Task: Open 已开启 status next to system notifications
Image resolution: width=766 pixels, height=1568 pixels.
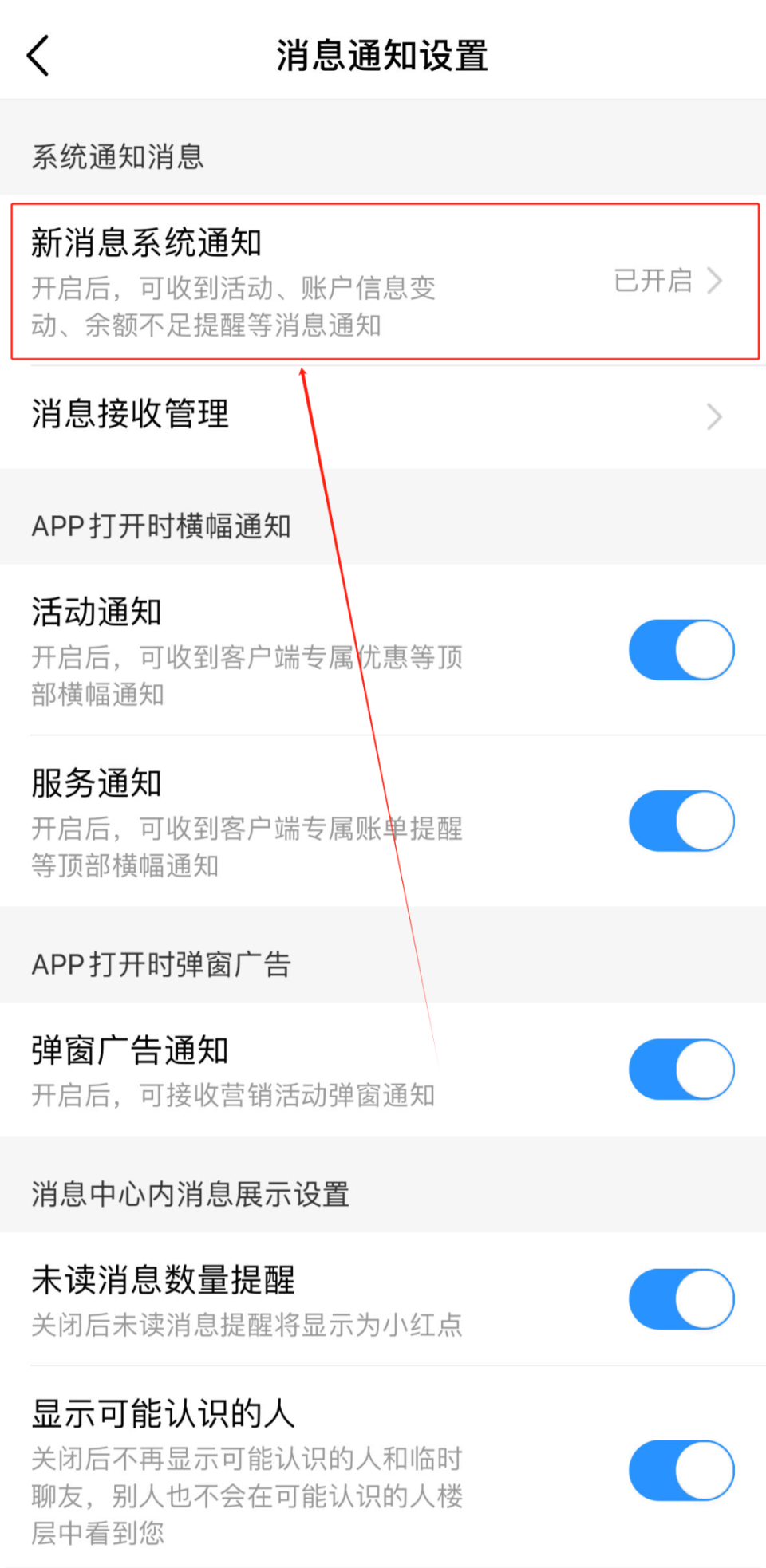Action: coord(652,281)
